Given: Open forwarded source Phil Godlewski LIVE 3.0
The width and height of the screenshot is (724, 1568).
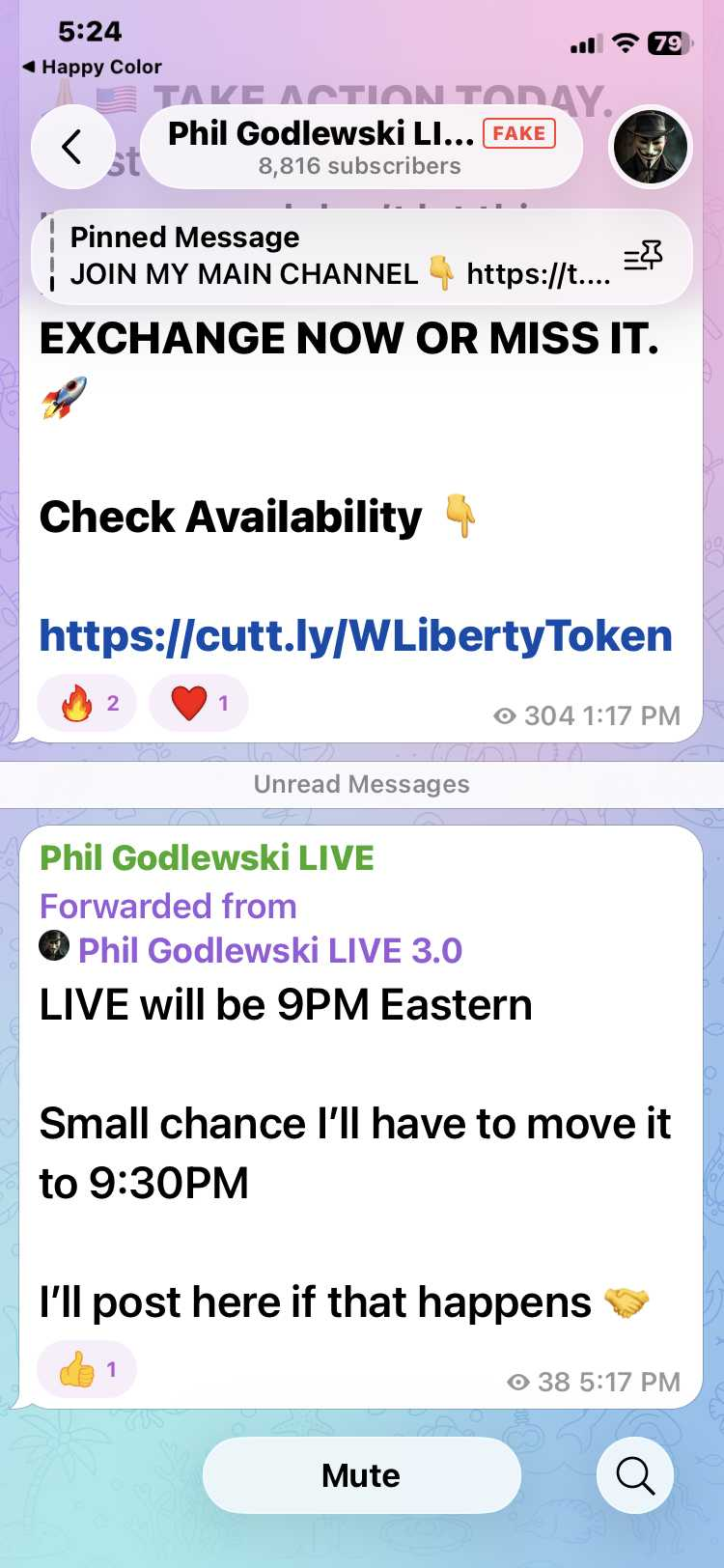Looking at the screenshot, I should [269, 950].
